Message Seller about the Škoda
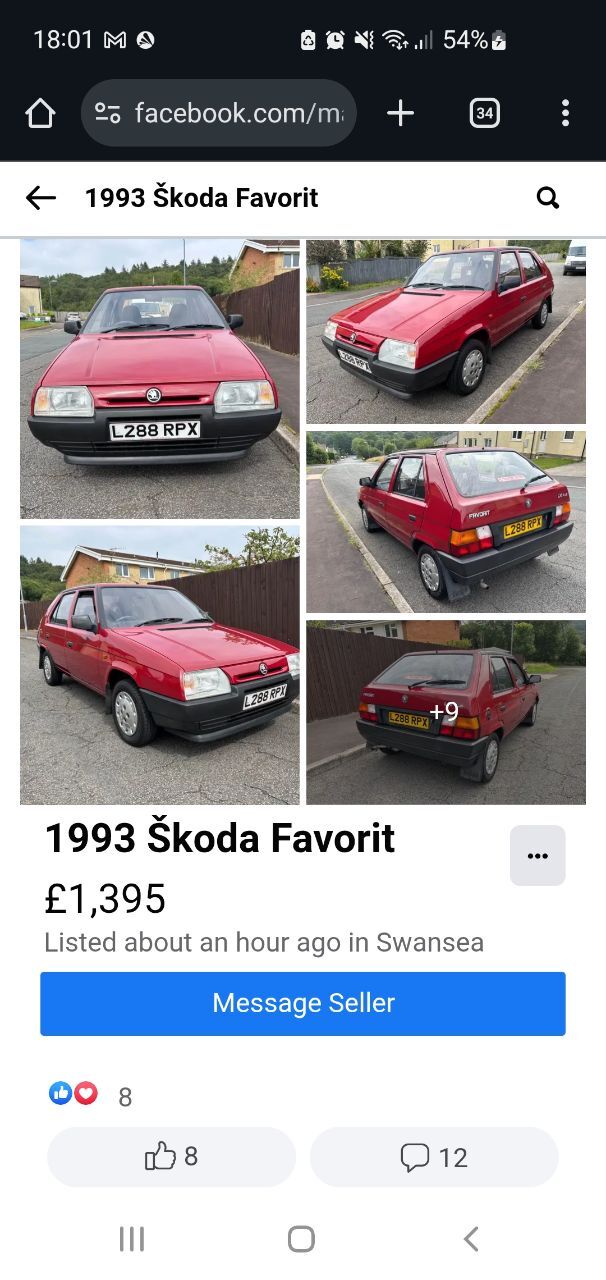The height and width of the screenshot is (1280, 606). (x=303, y=1003)
